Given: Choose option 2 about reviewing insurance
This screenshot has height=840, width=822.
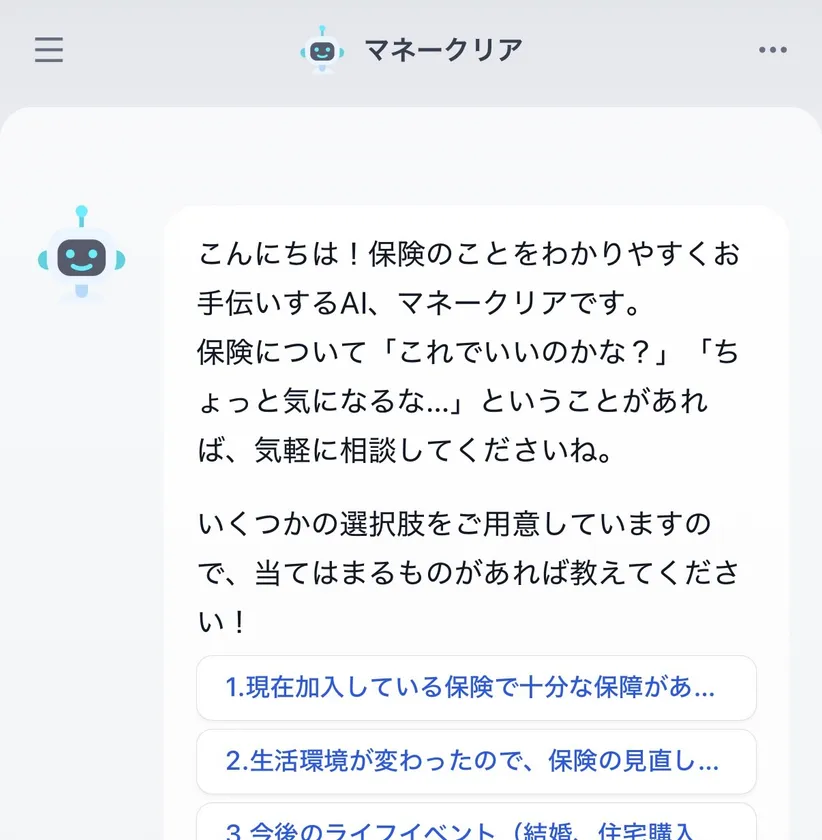Looking at the screenshot, I should [x=476, y=761].
